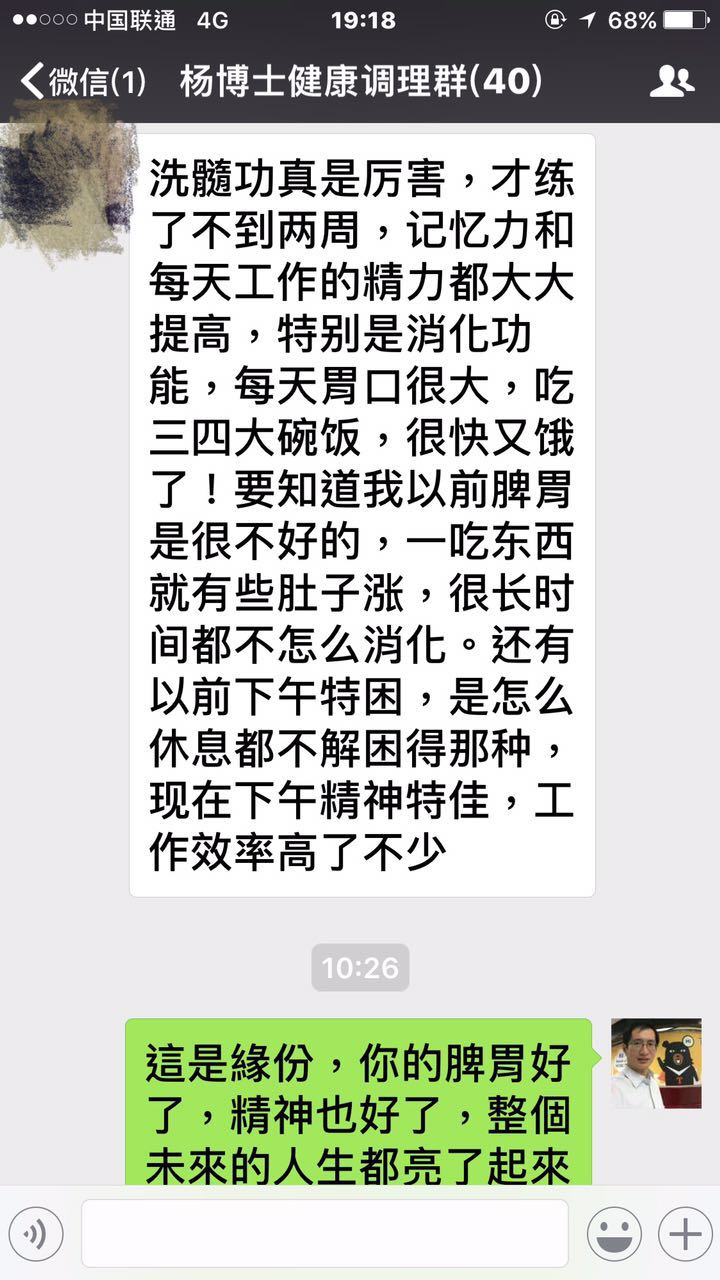Open the plus attachment menu
This screenshot has width=720, height=1280.
tap(684, 1234)
